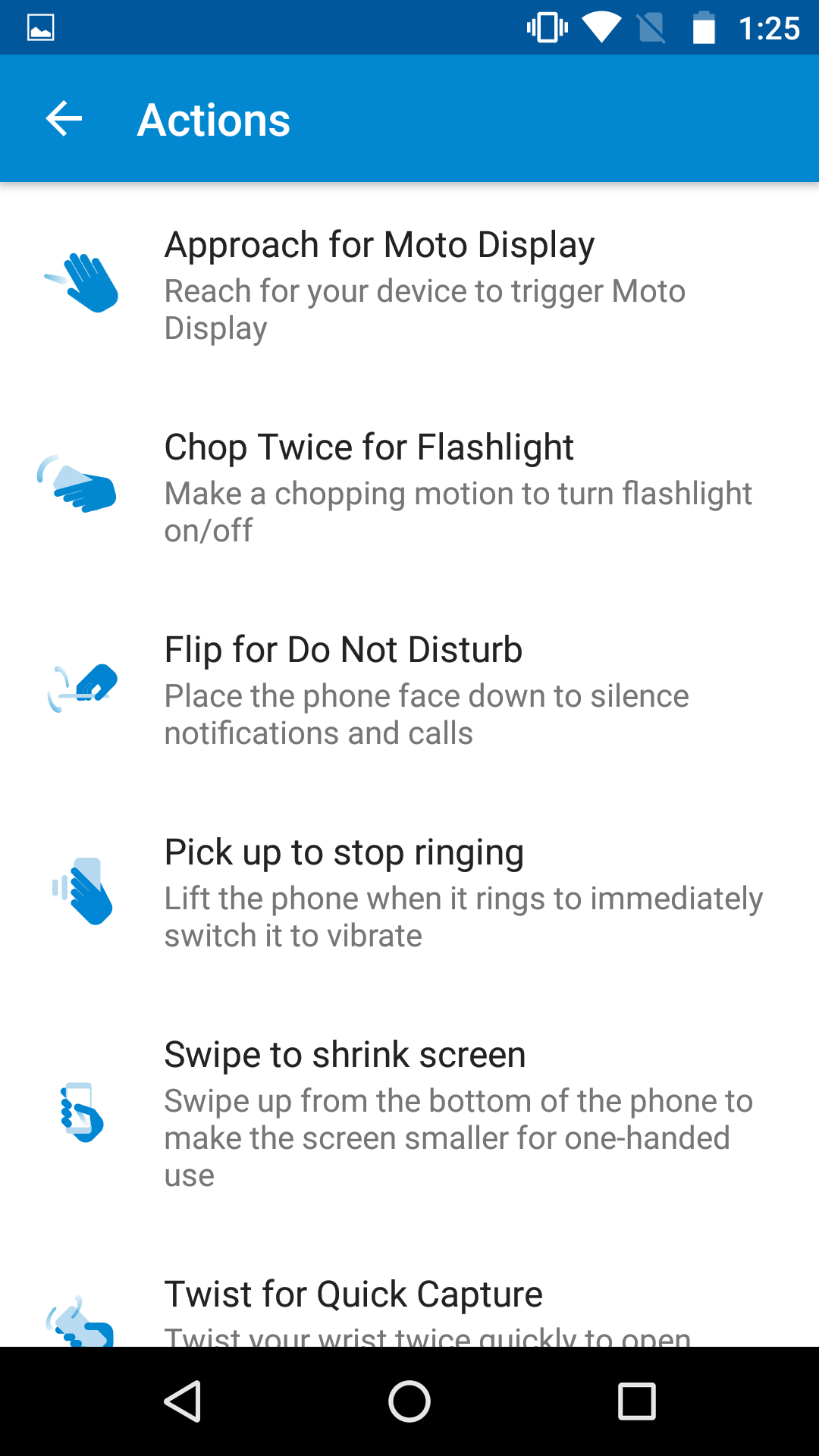Viewport: 819px width, 1456px height.
Task: Open Pick up to stop ringing
Action: 409,891
